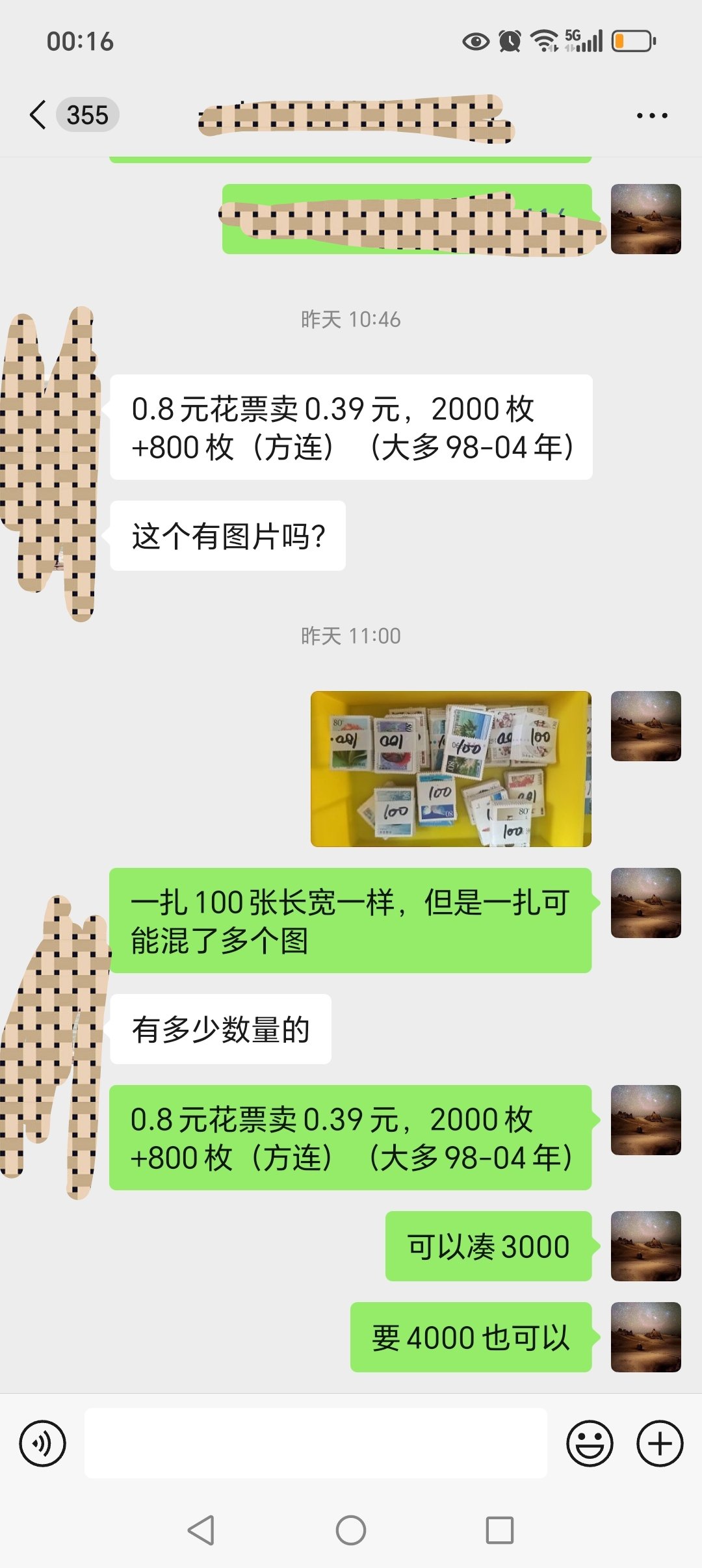
Task: Open the recent apps view
Action: pyautogui.click(x=499, y=1530)
